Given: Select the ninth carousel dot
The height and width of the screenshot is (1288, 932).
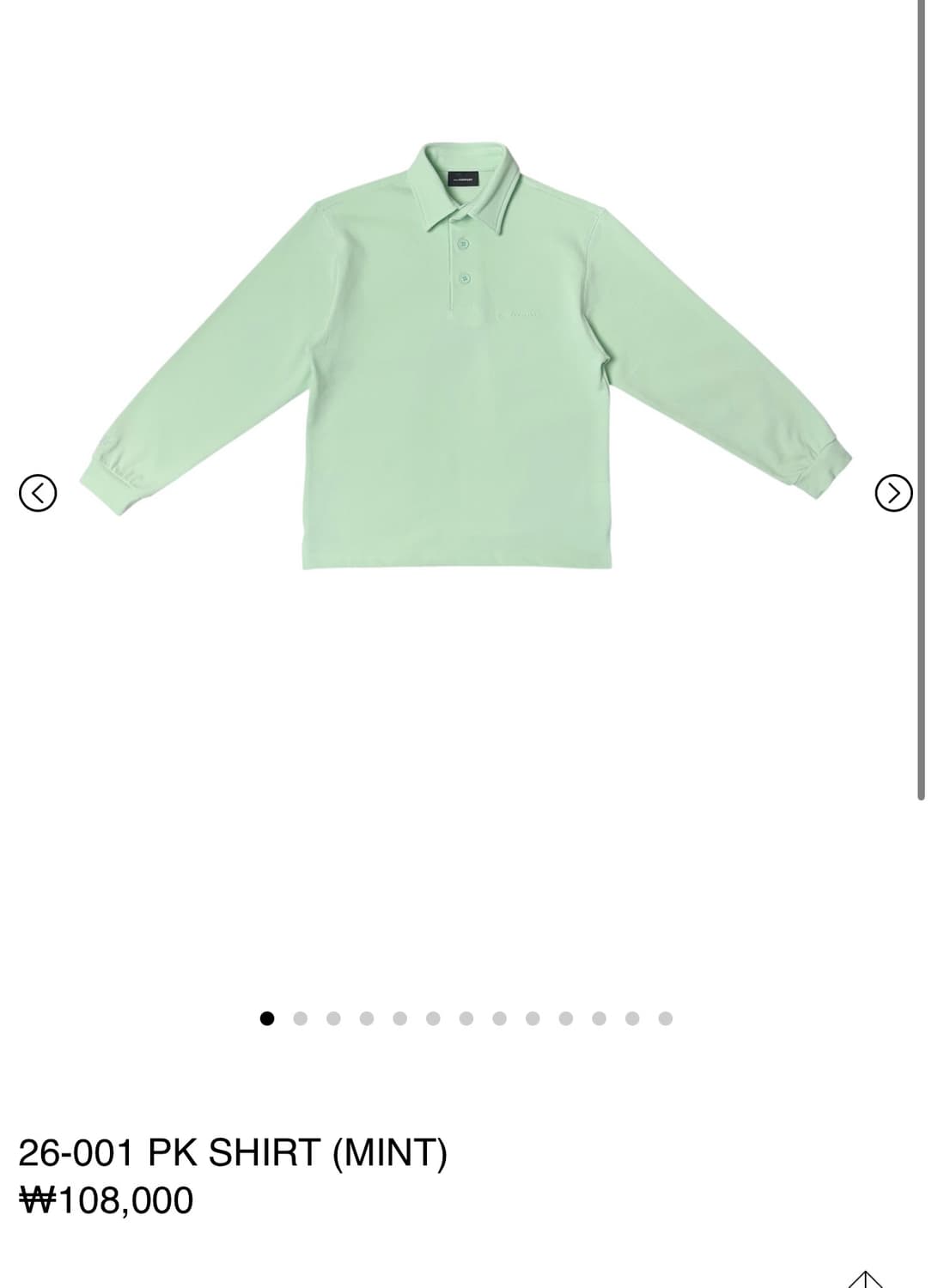Looking at the screenshot, I should coord(531,1018).
